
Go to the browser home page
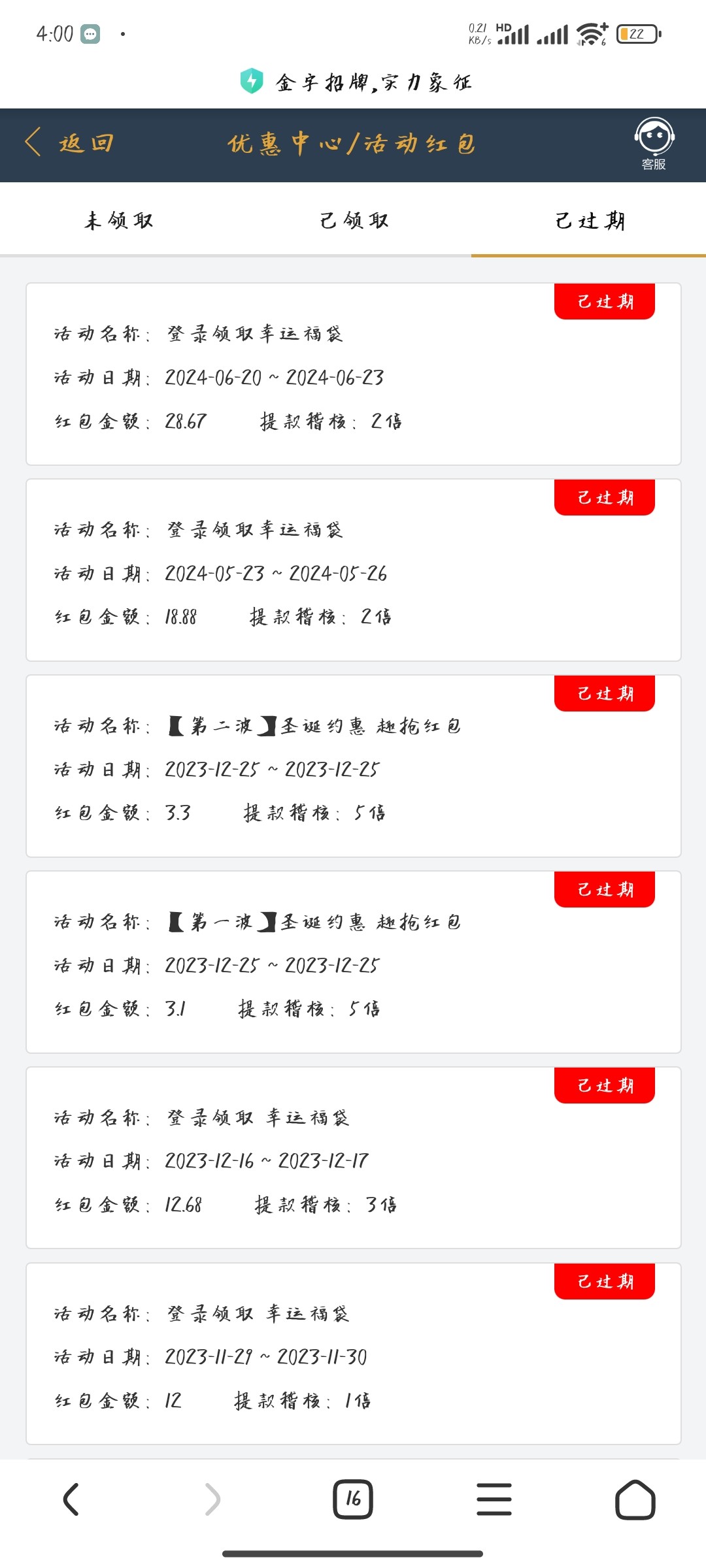tap(635, 1499)
